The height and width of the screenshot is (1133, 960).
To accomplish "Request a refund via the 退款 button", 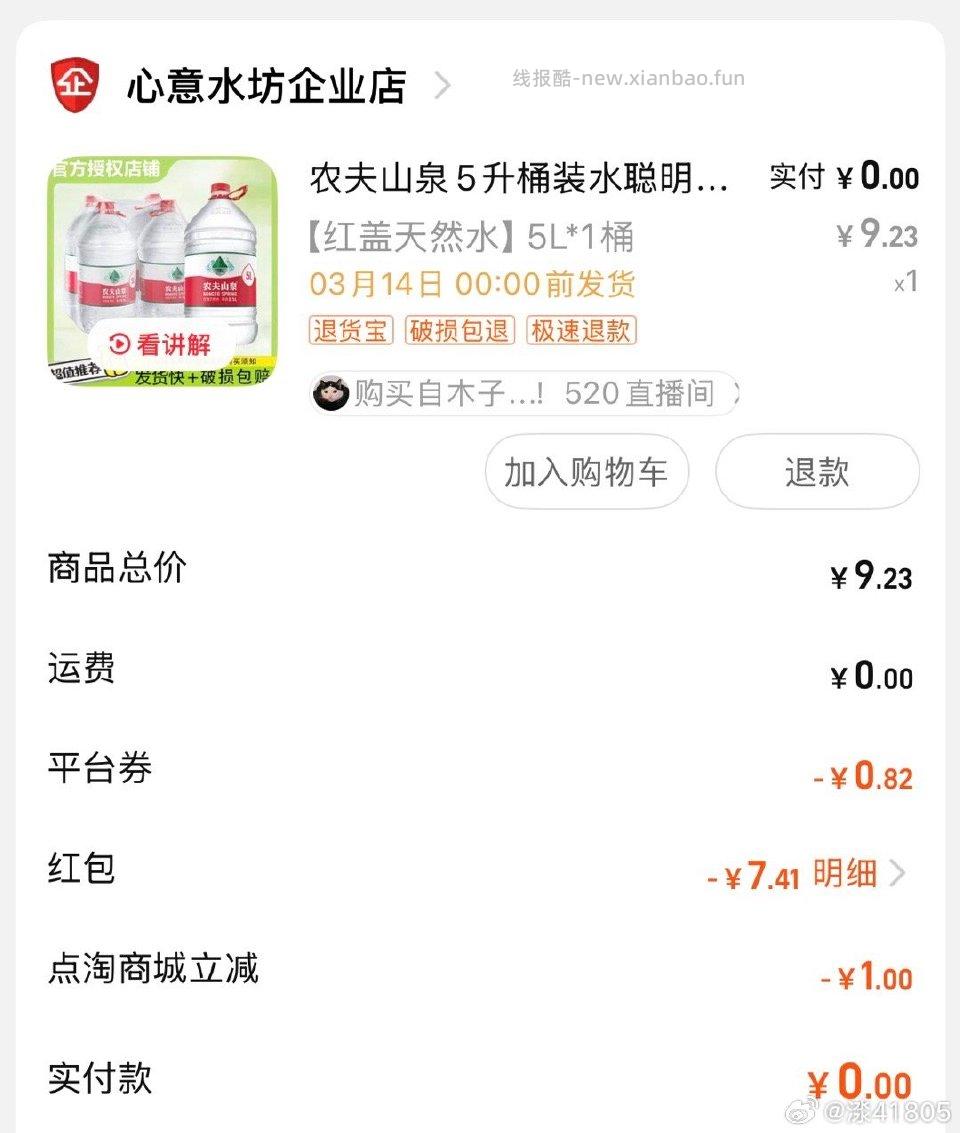I will point(817,471).
